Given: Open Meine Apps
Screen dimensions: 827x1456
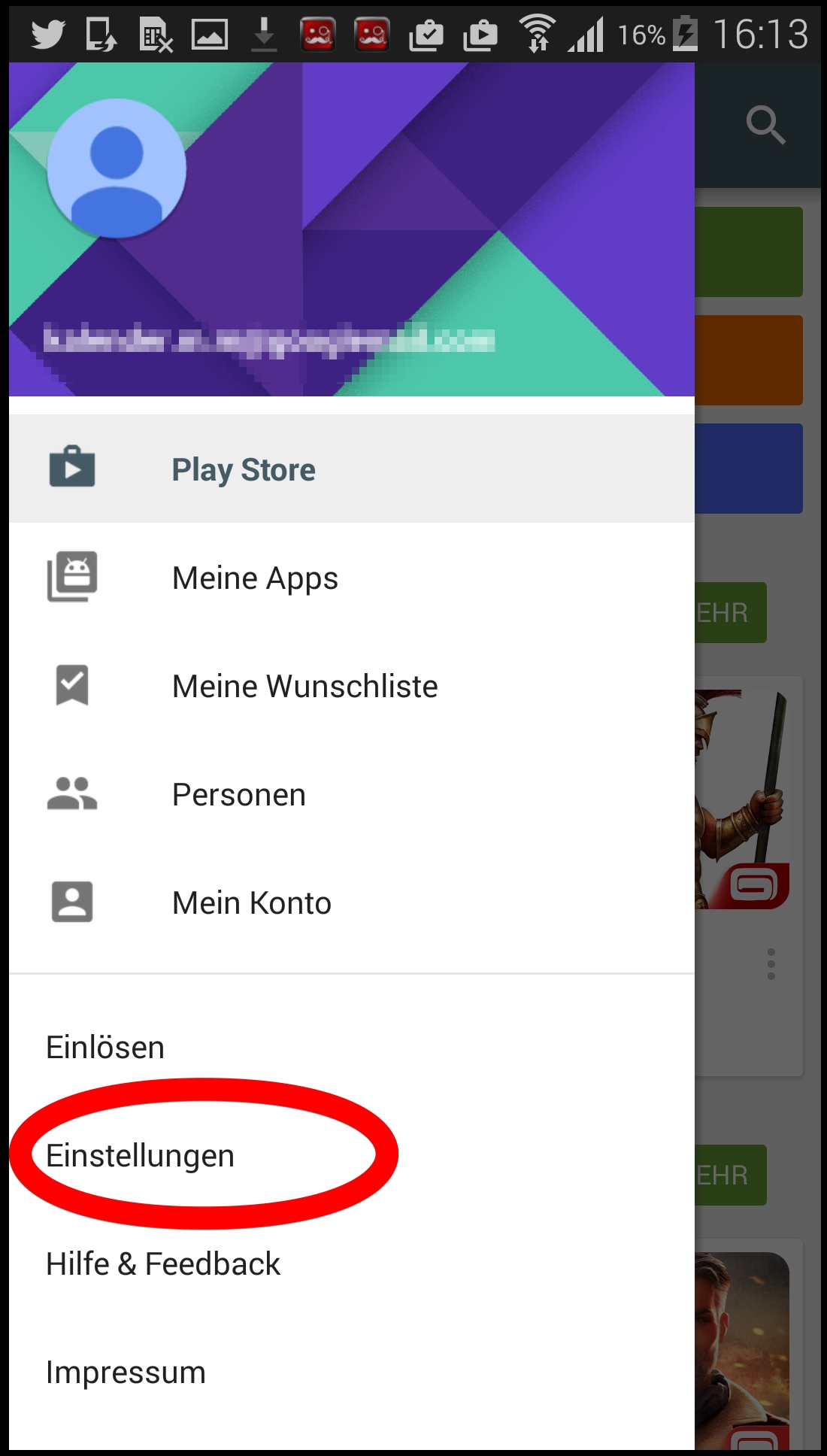Looking at the screenshot, I should pos(352,578).
